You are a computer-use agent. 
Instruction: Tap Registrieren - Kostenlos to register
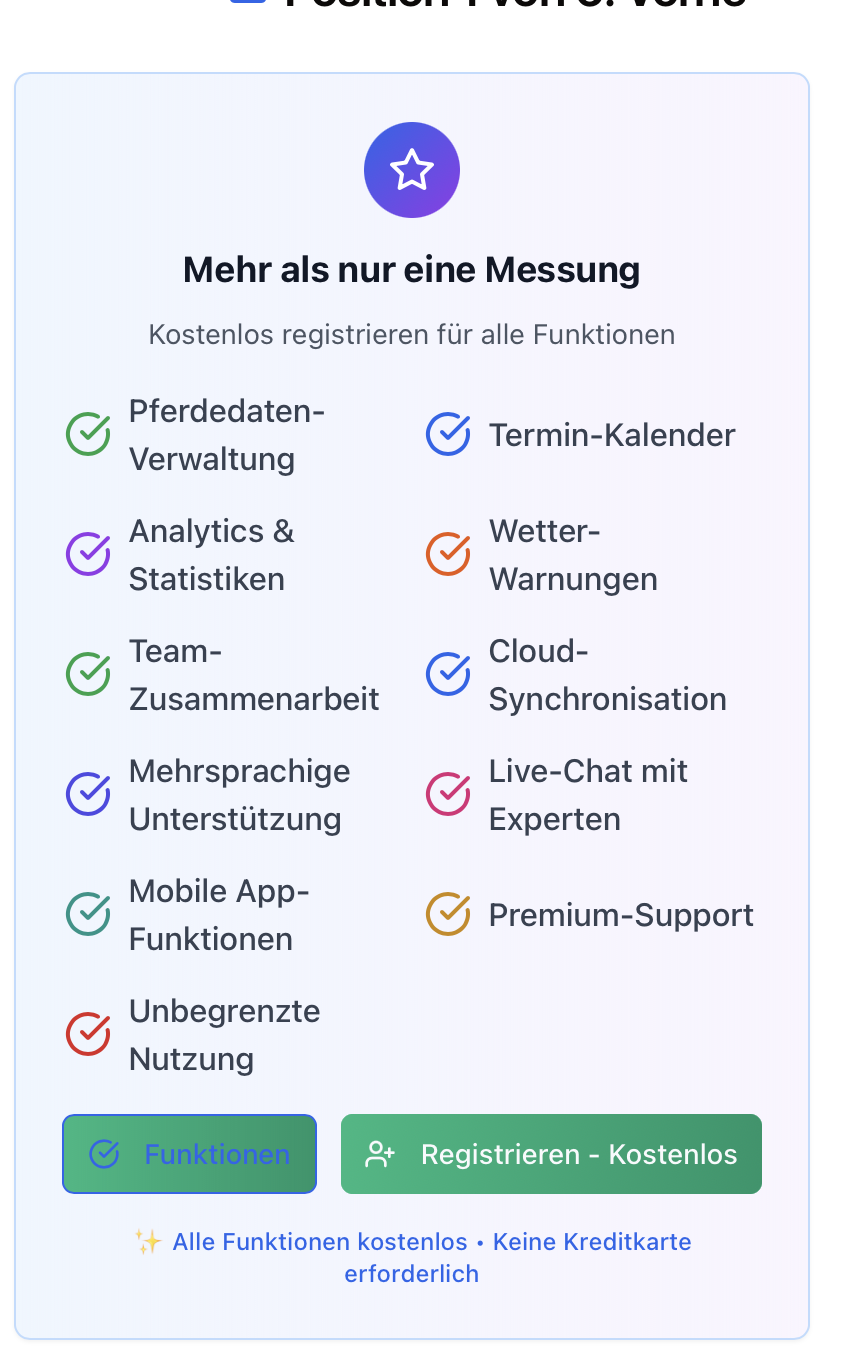551,1154
